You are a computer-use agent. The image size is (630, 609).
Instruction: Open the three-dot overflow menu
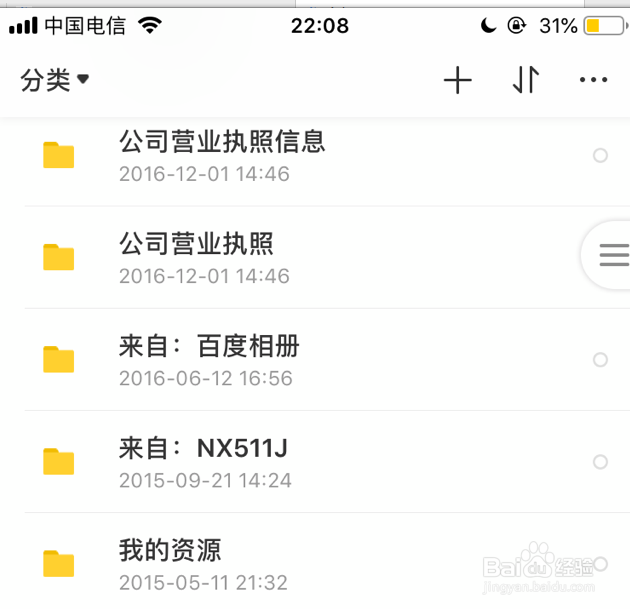(x=593, y=81)
